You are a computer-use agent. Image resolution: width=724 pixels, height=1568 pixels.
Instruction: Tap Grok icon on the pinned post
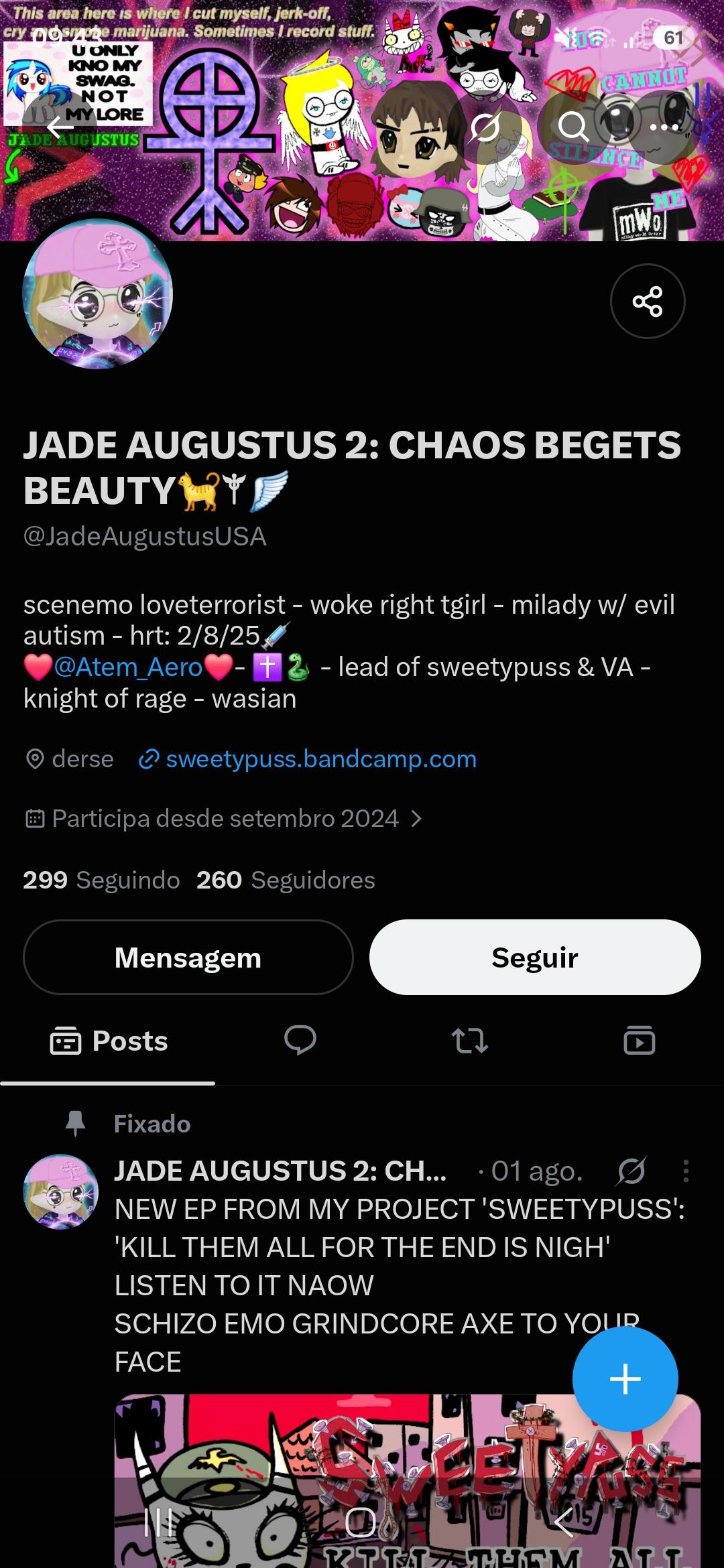tap(631, 1171)
